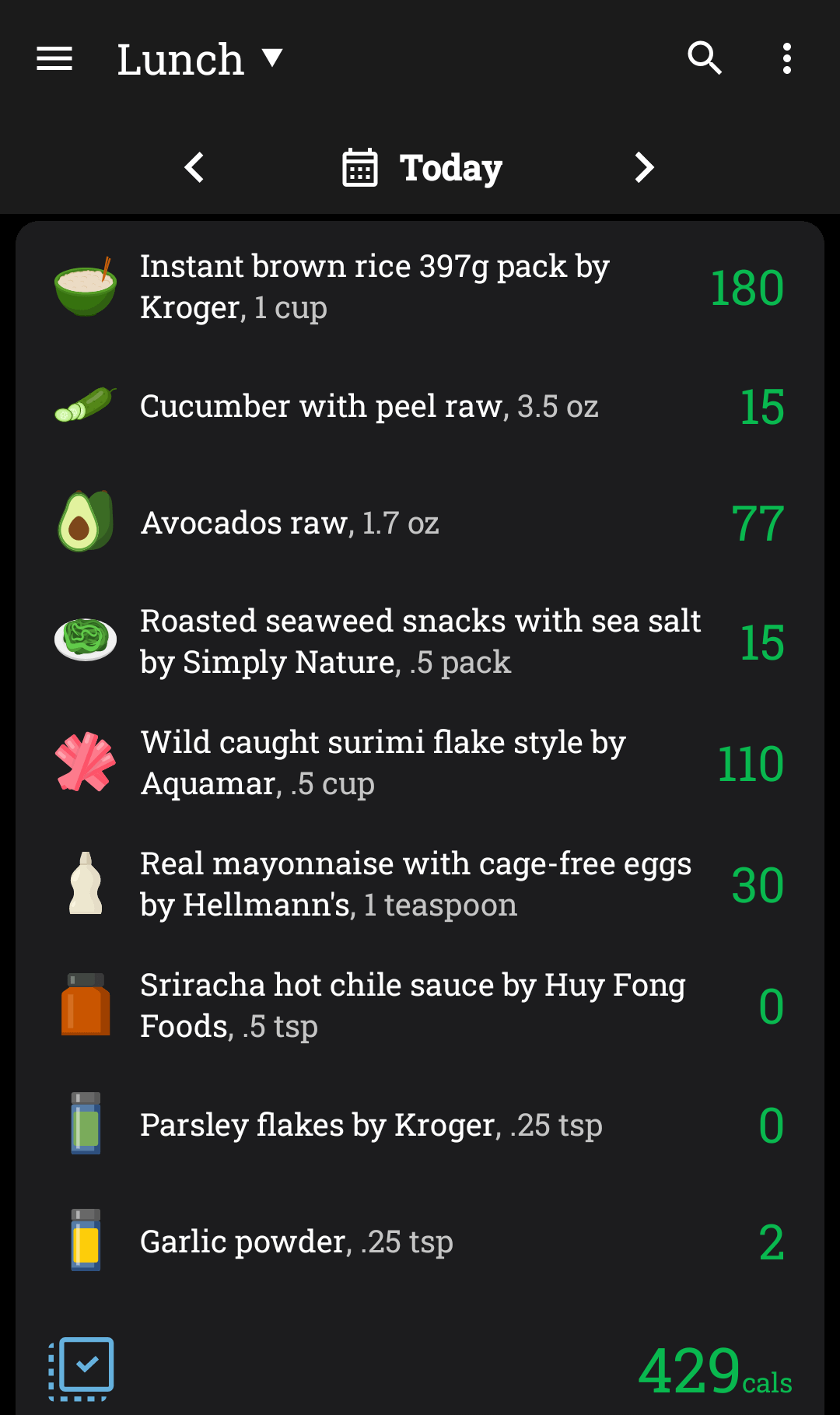The height and width of the screenshot is (1415, 840).
Task: Expand the Lunch meal dropdown
Action: click(200, 59)
